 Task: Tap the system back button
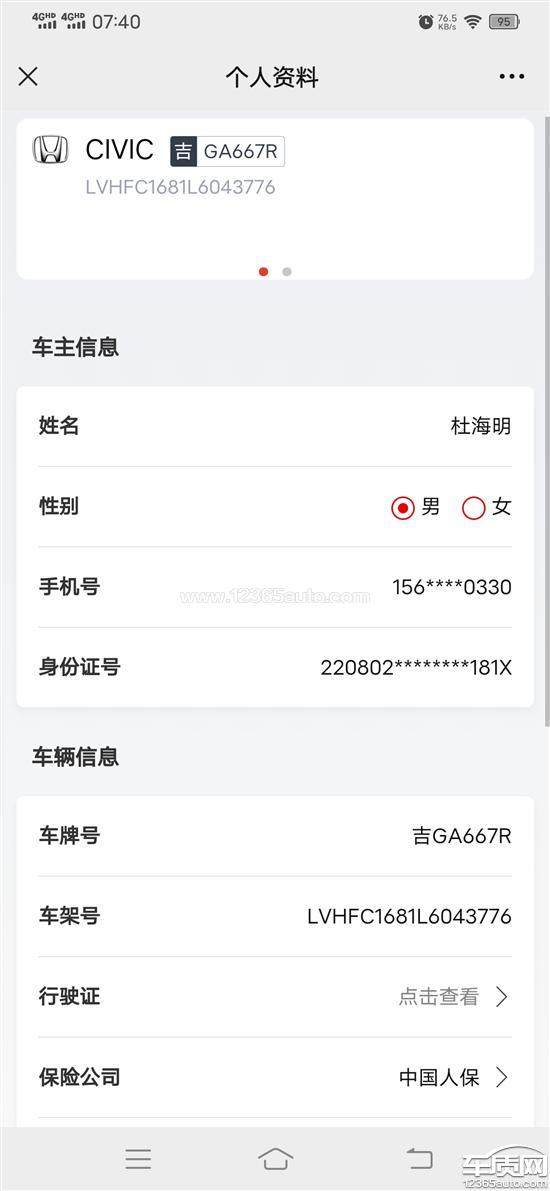point(419,1158)
